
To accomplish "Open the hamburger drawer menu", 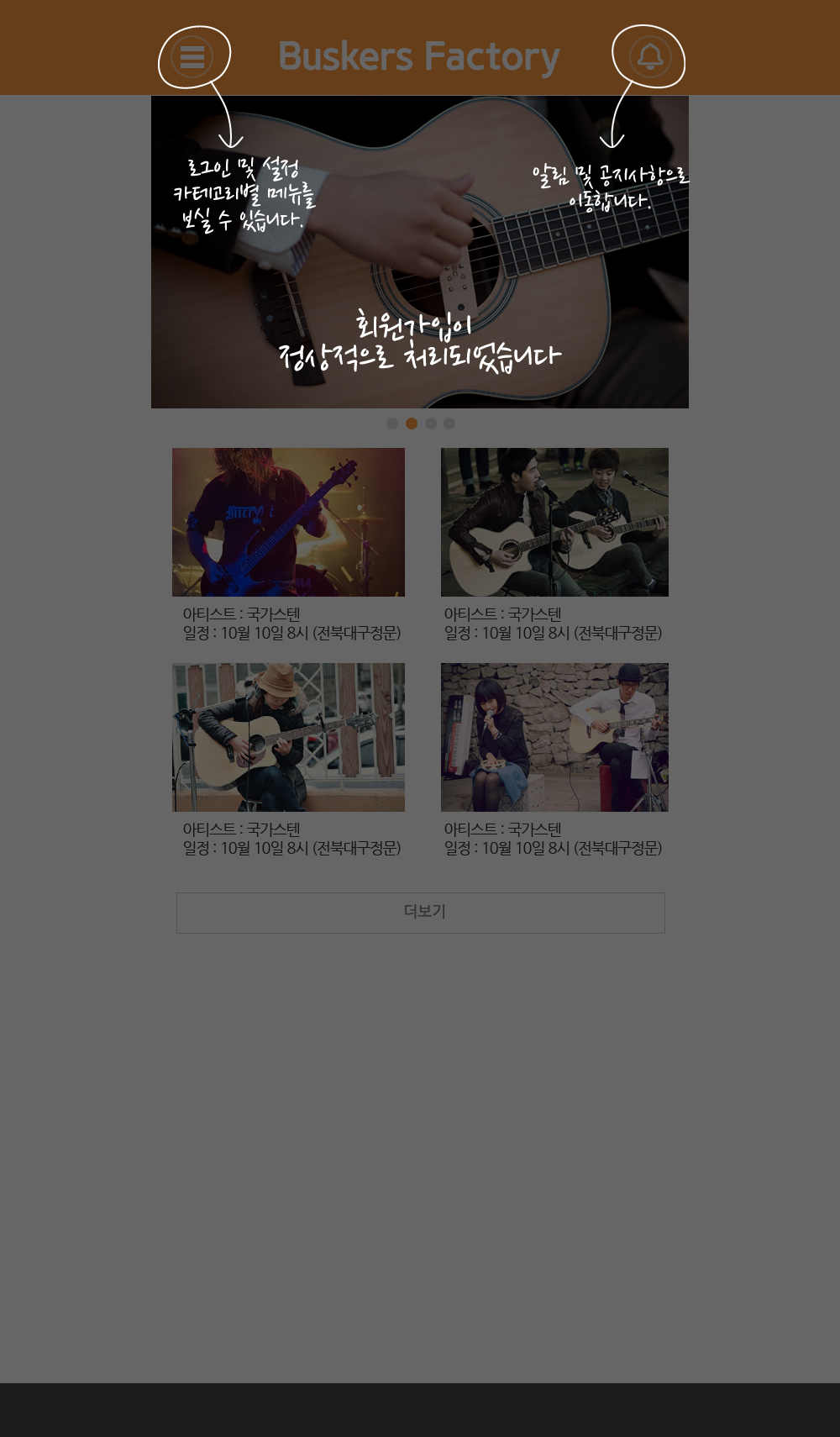I will click(192, 57).
